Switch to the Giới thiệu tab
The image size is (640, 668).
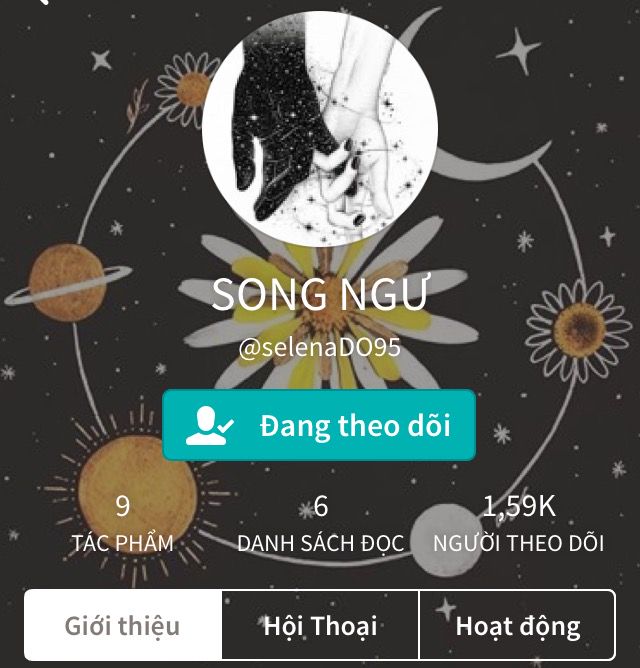click(123, 626)
